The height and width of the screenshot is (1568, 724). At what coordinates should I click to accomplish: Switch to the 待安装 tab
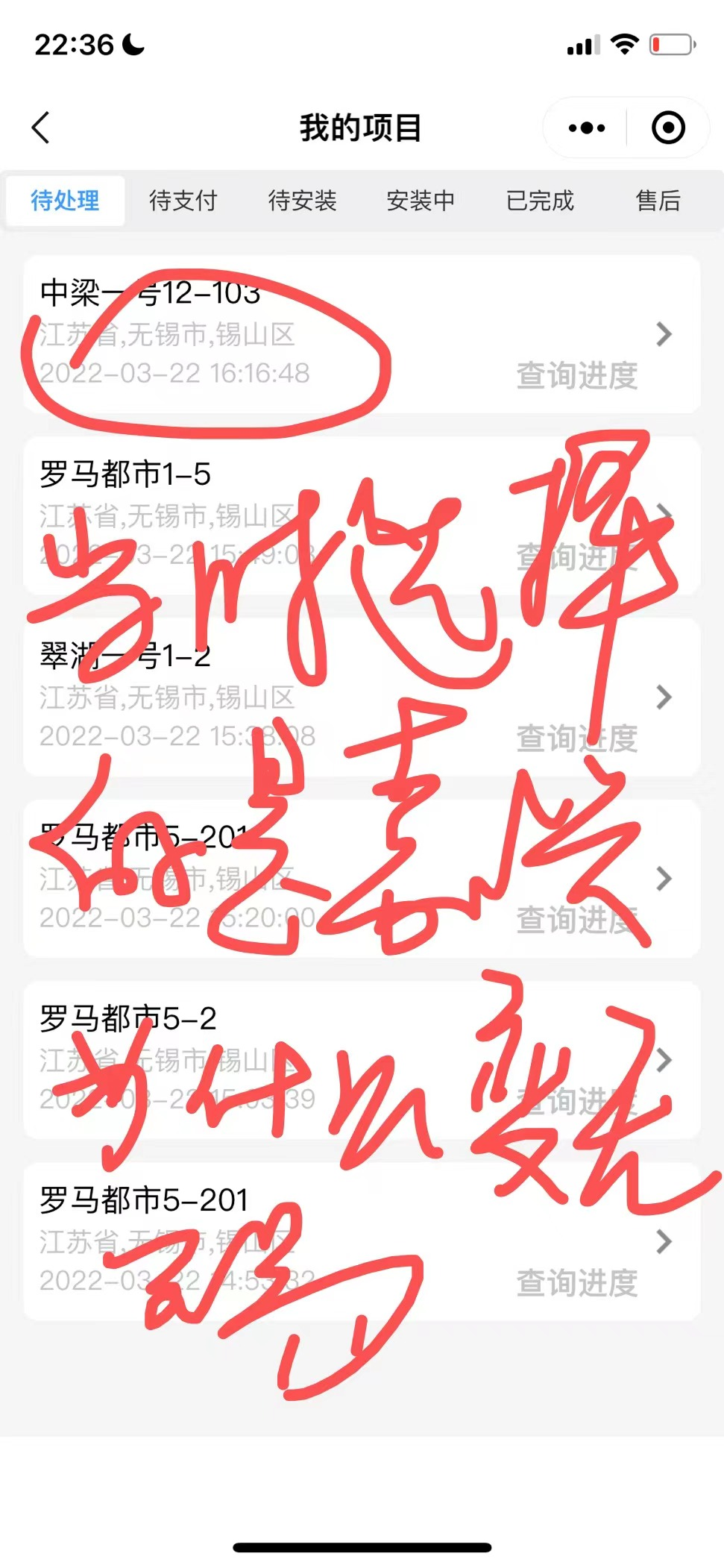click(x=302, y=201)
